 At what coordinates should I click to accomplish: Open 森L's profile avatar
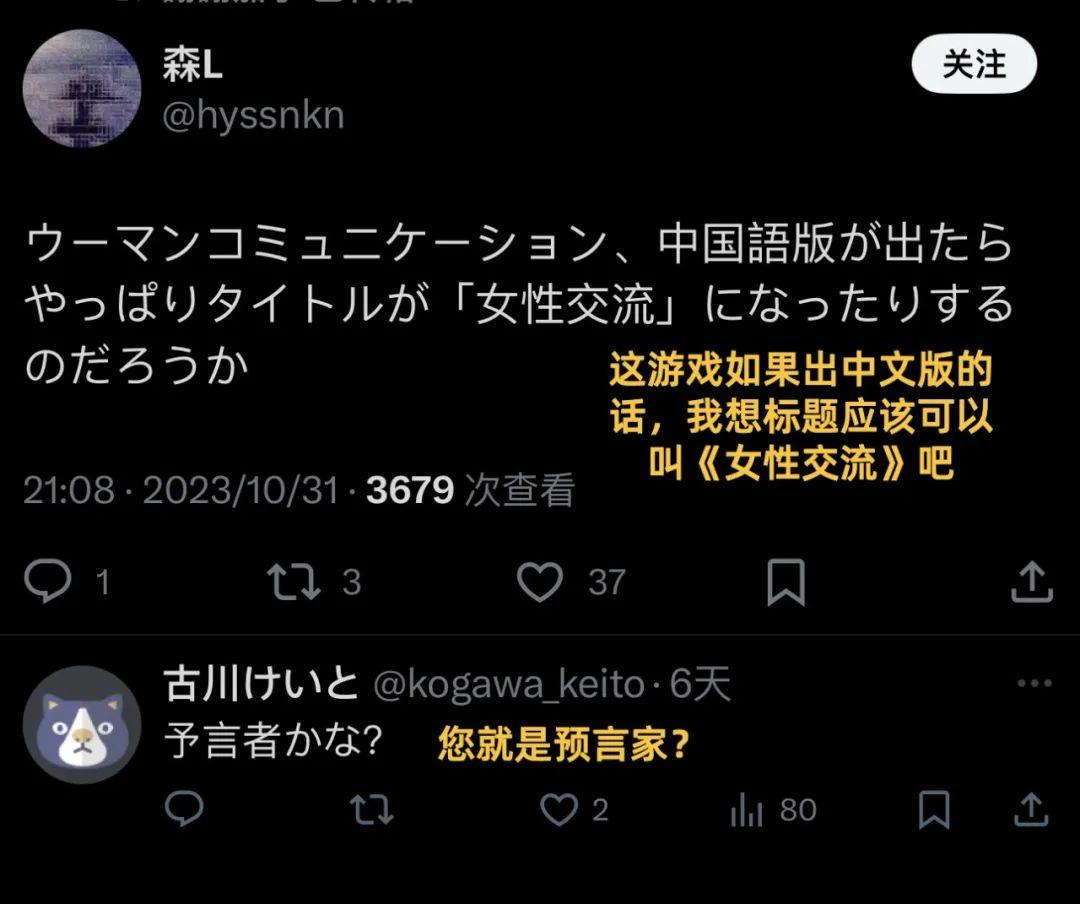coord(82,88)
